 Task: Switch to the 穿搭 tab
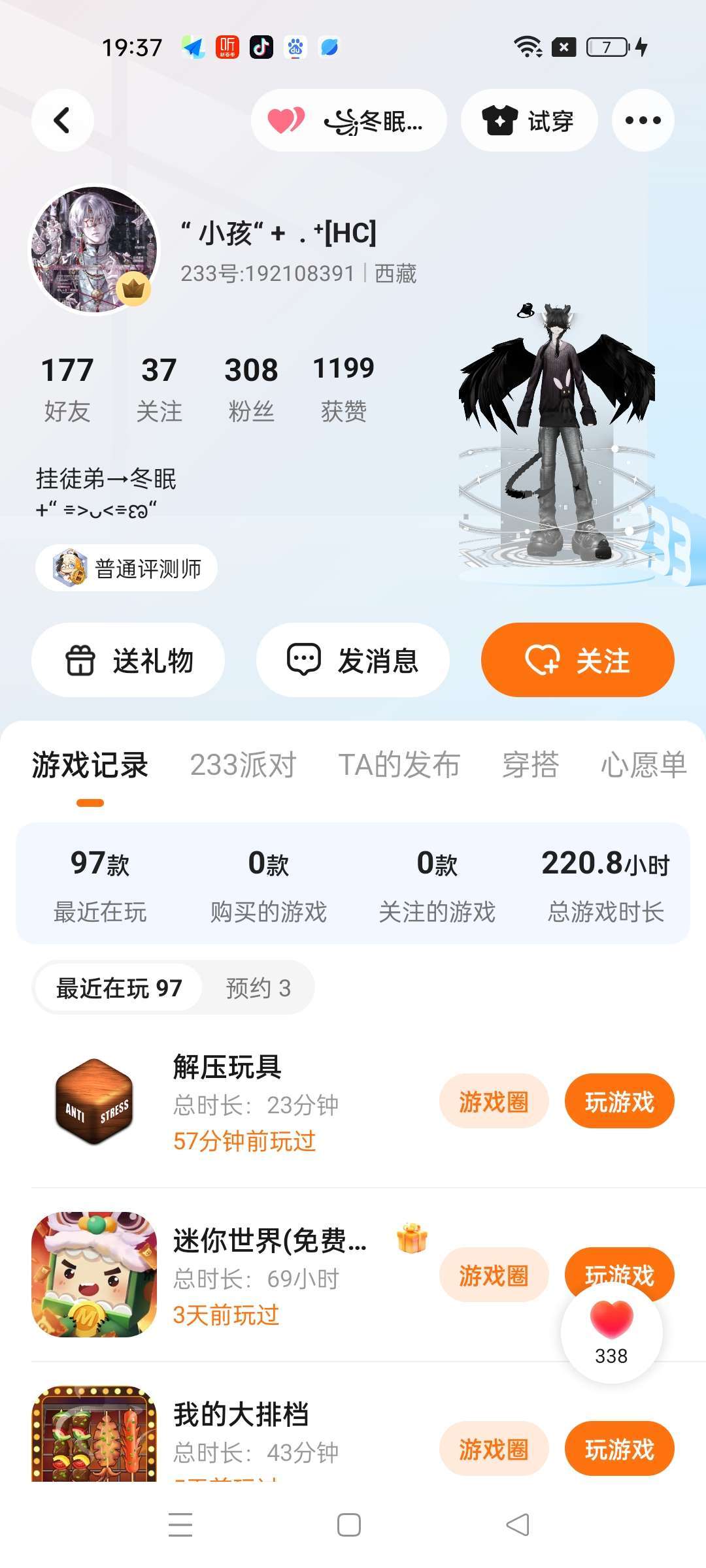[531, 764]
